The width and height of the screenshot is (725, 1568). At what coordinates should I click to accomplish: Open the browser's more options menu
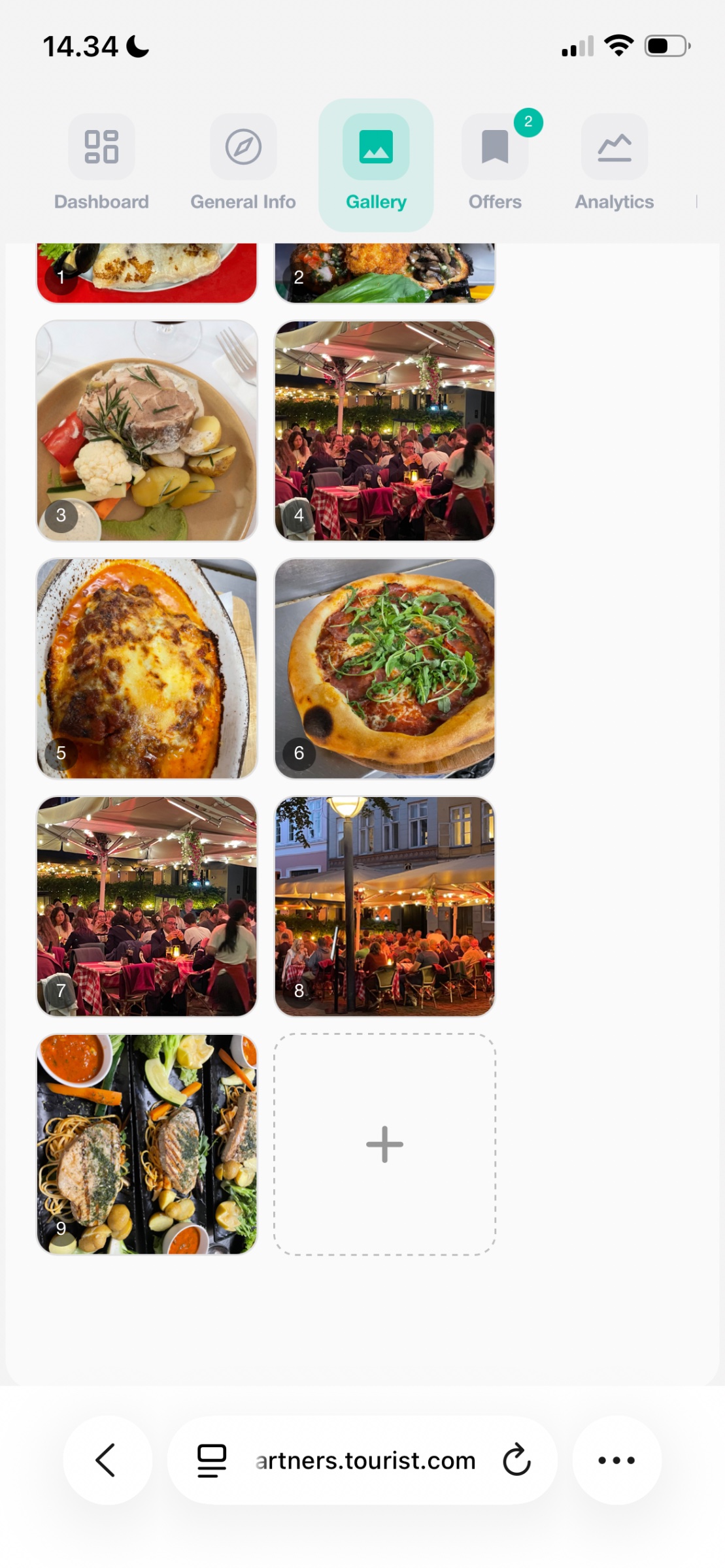point(616,1460)
